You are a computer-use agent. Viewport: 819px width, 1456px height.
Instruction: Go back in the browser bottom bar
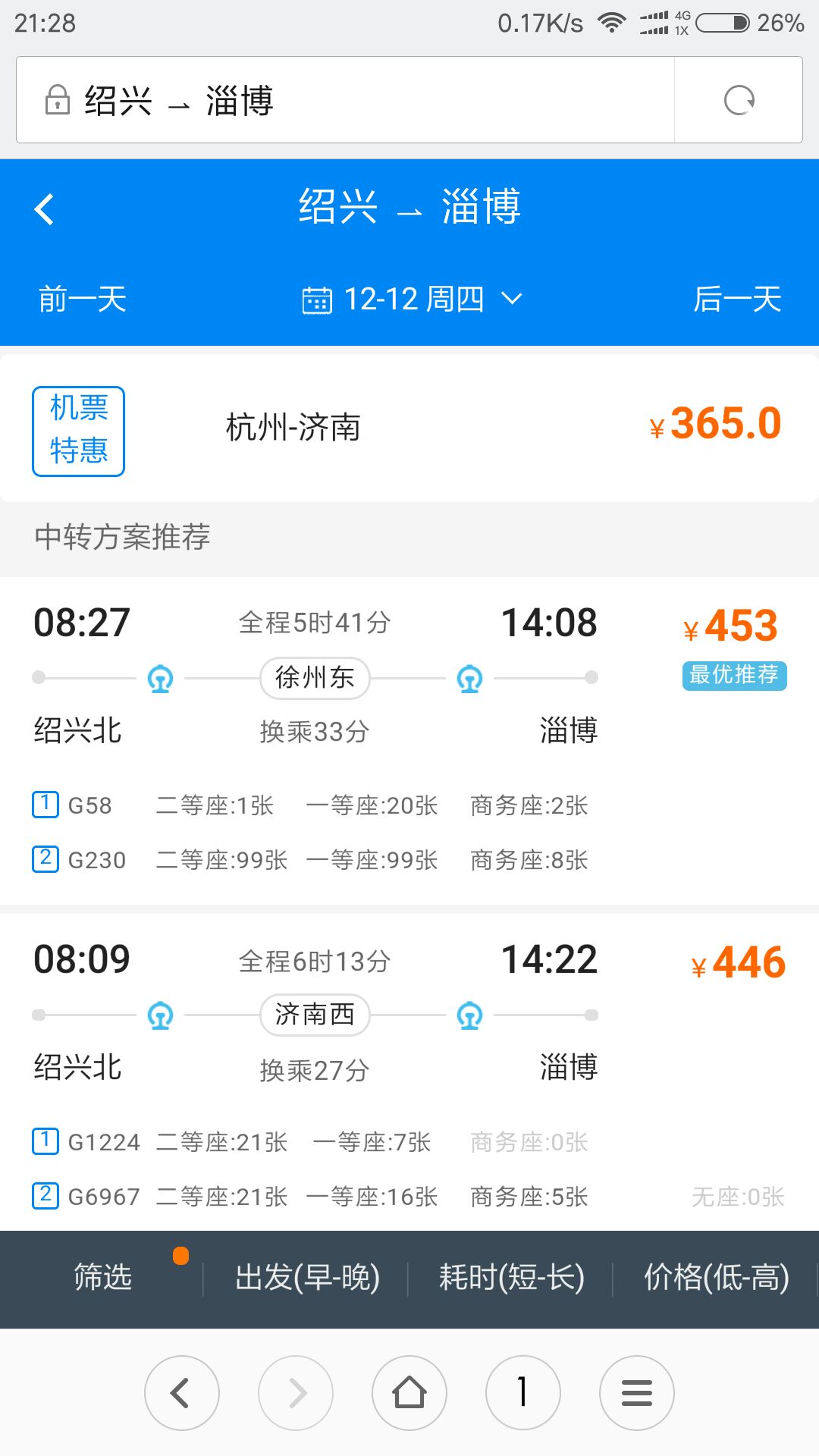(x=182, y=1393)
